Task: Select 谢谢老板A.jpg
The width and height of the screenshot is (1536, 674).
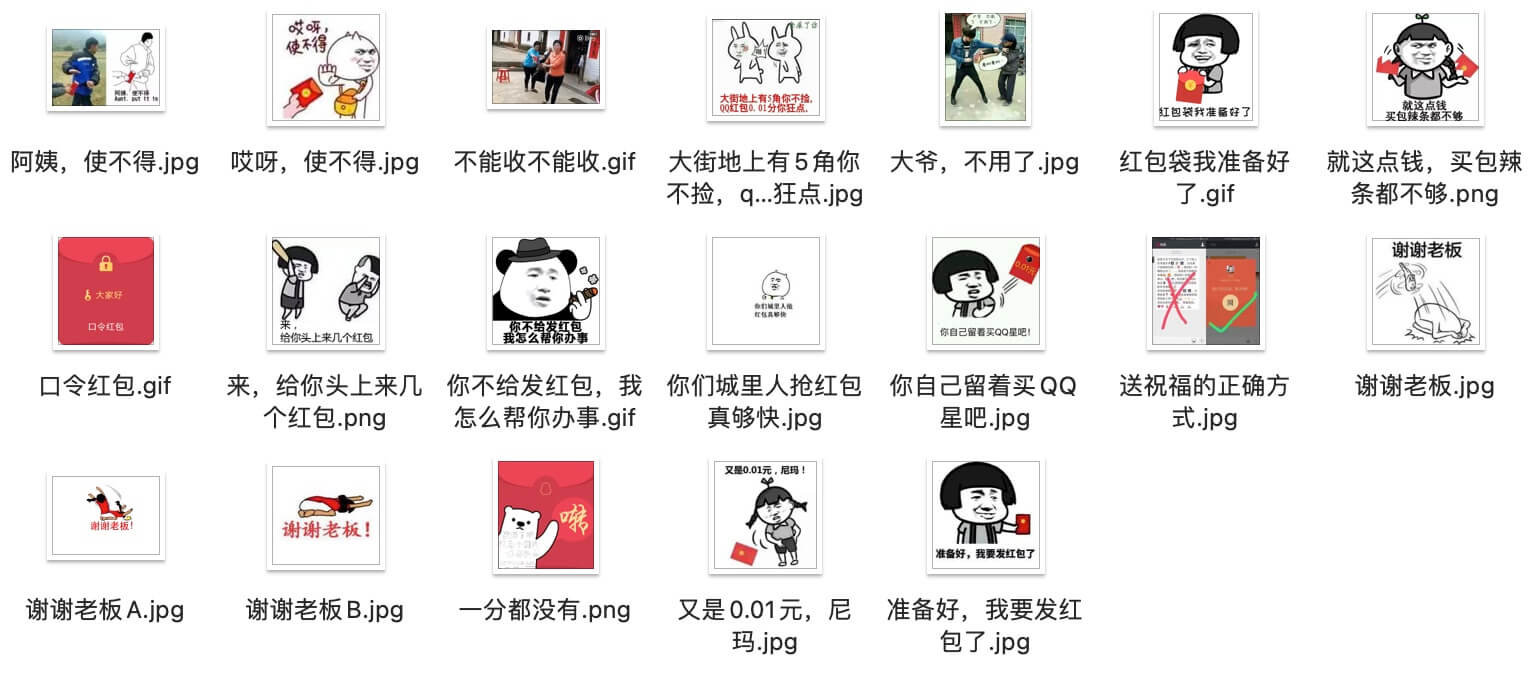Action: [x=106, y=516]
